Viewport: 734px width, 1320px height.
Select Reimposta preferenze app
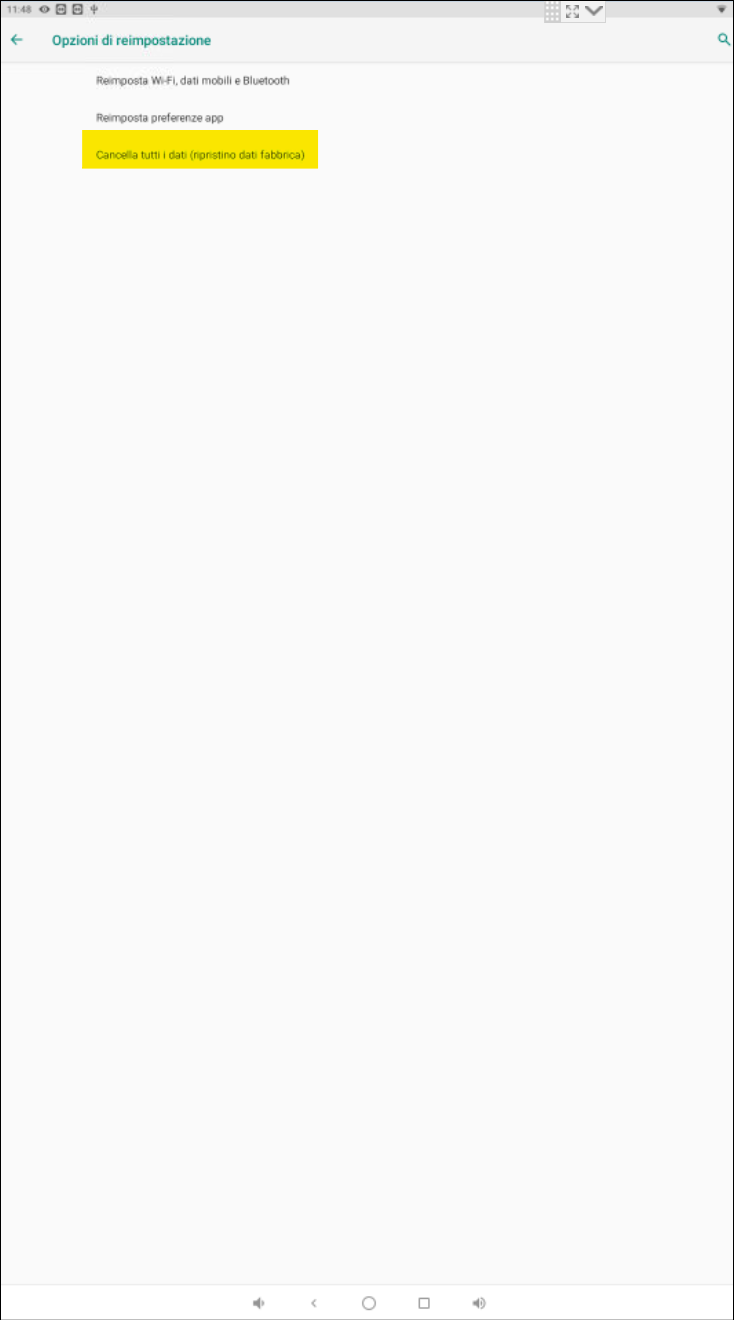point(159,117)
